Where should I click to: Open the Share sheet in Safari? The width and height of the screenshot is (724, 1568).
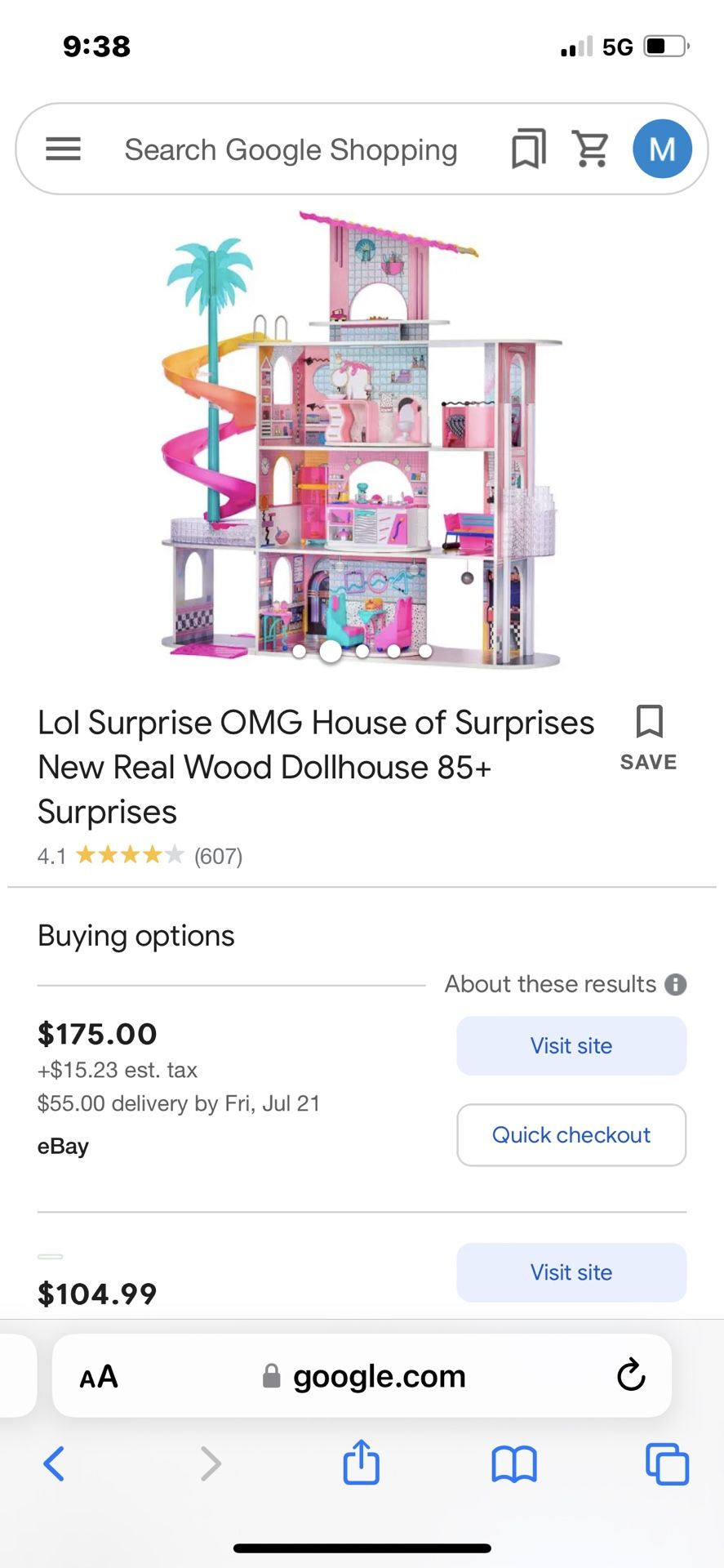pyautogui.click(x=362, y=1464)
